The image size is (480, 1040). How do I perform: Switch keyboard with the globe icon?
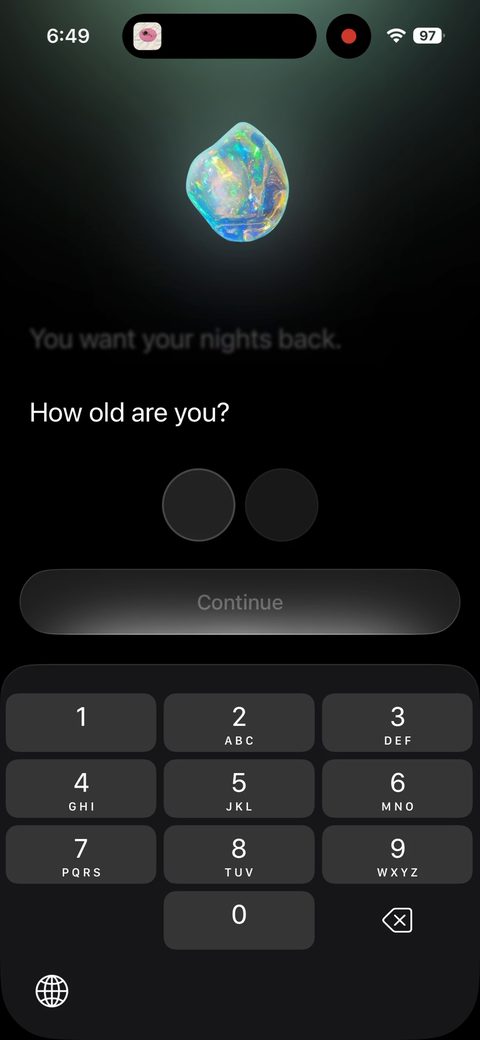point(52,991)
